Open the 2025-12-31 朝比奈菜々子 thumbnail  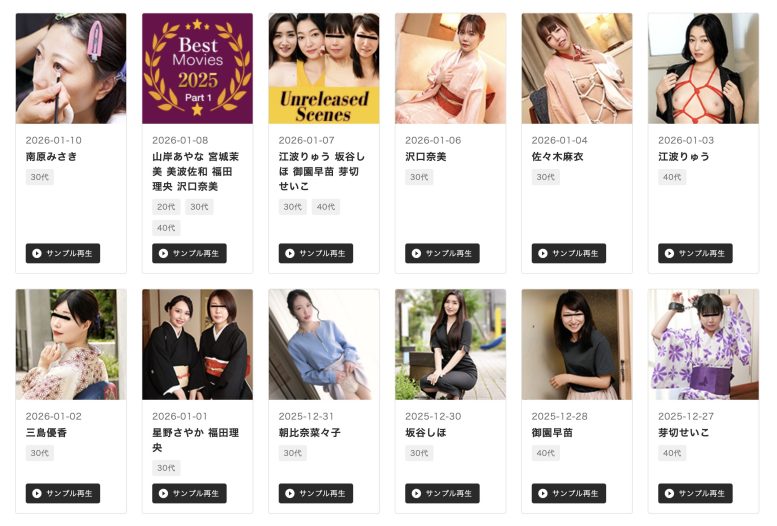point(323,344)
